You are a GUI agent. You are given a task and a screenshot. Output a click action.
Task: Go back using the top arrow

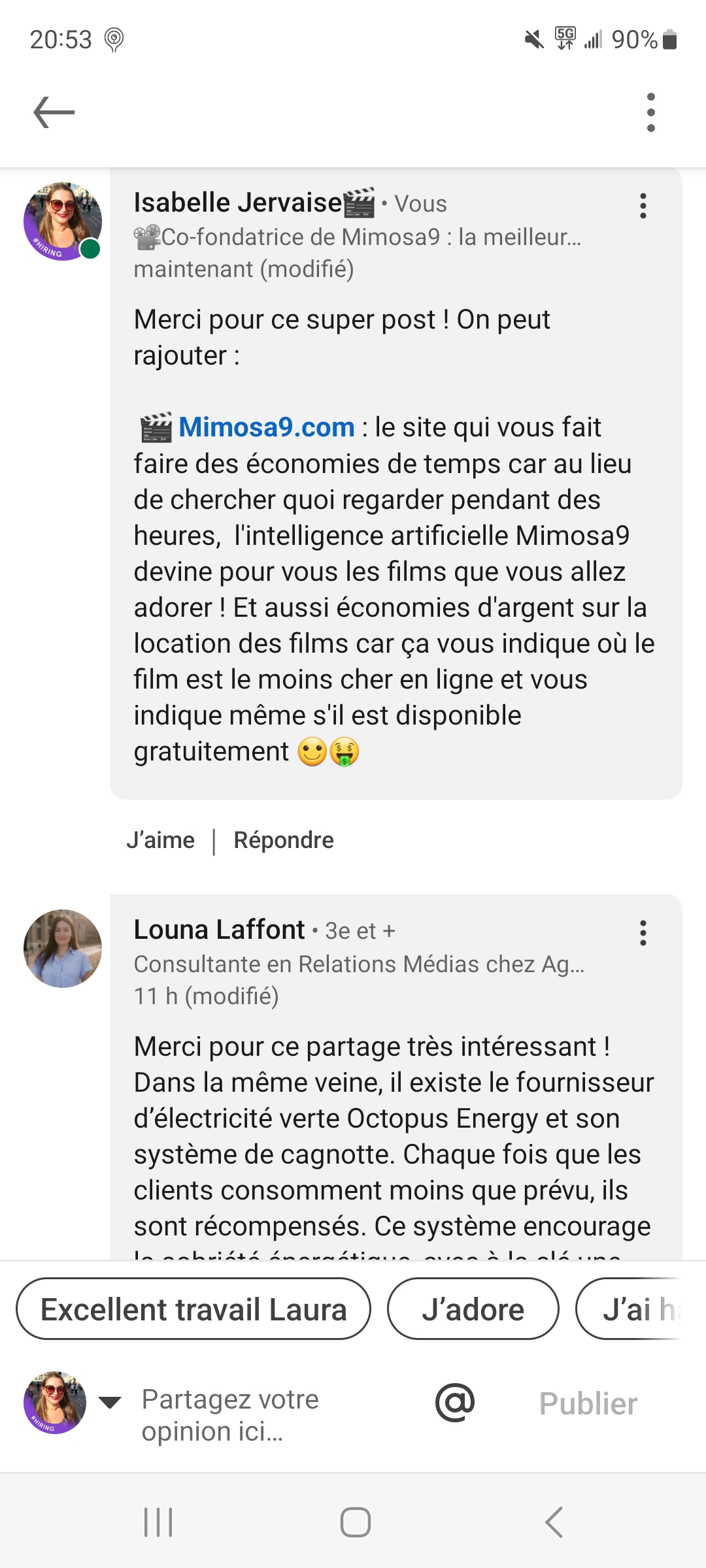pyautogui.click(x=54, y=112)
